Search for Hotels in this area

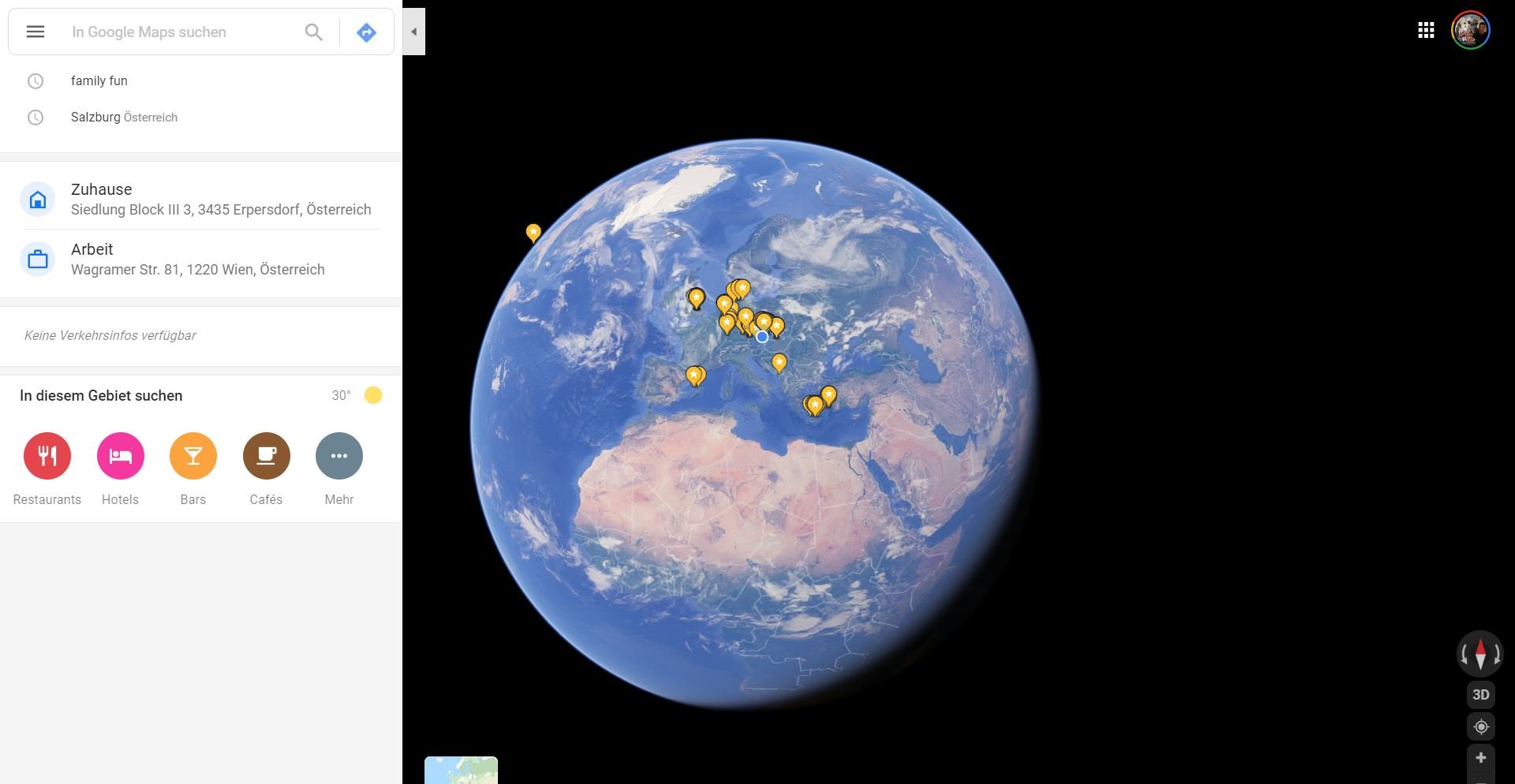click(x=120, y=456)
